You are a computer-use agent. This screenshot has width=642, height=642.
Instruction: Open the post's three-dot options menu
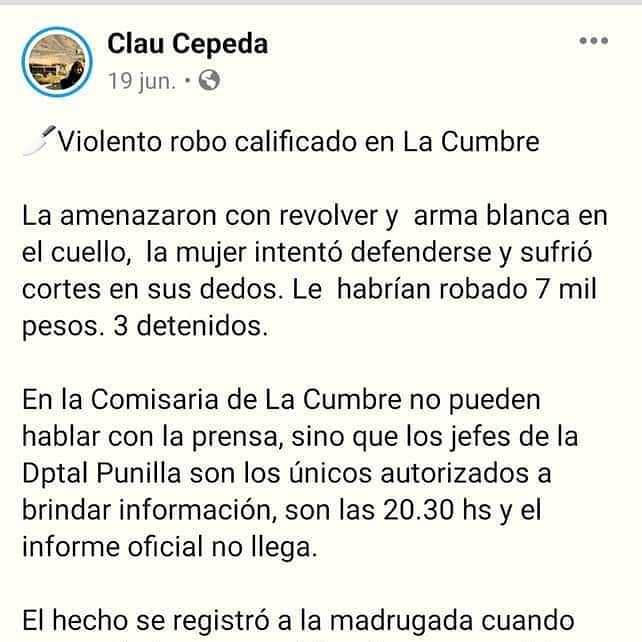point(594,42)
